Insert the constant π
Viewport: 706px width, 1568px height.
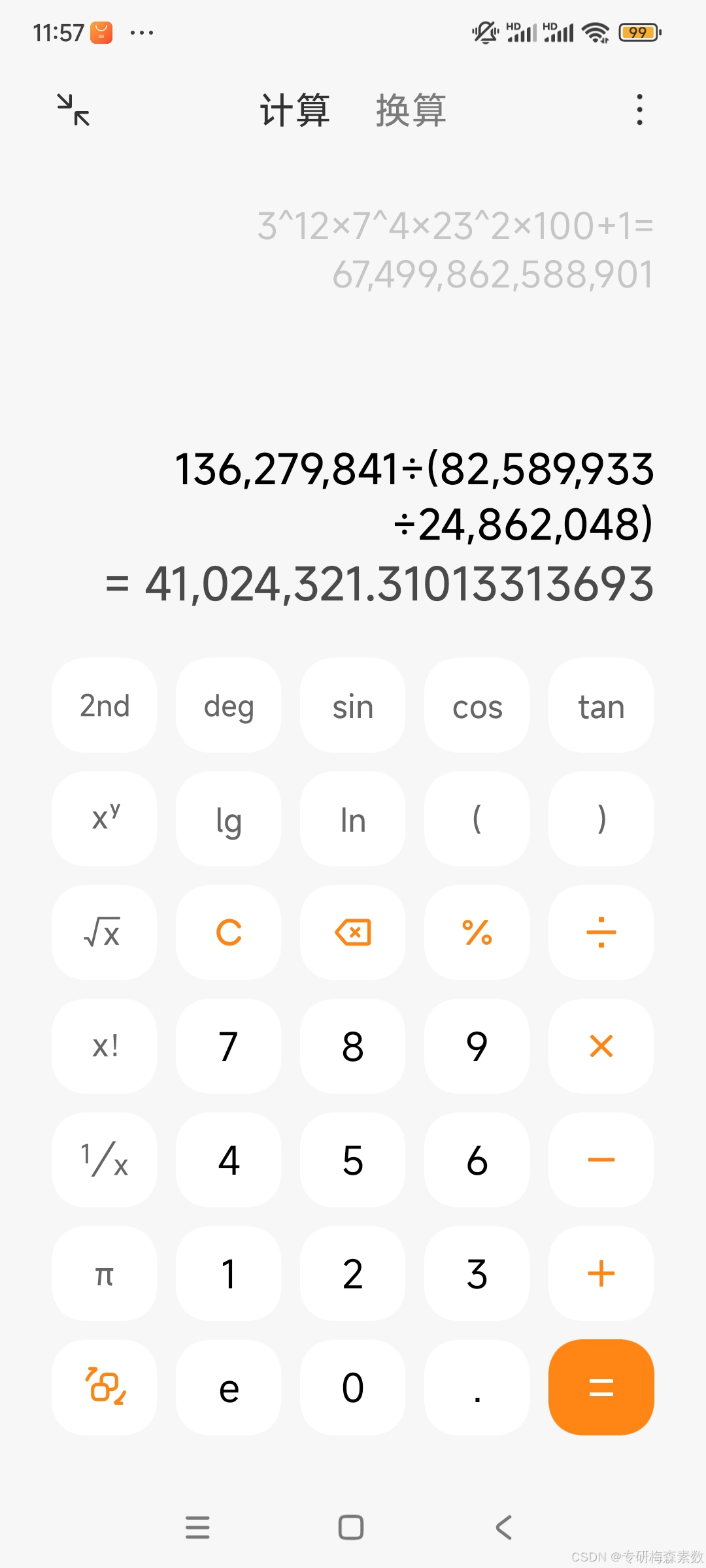(x=105, y=1274)
